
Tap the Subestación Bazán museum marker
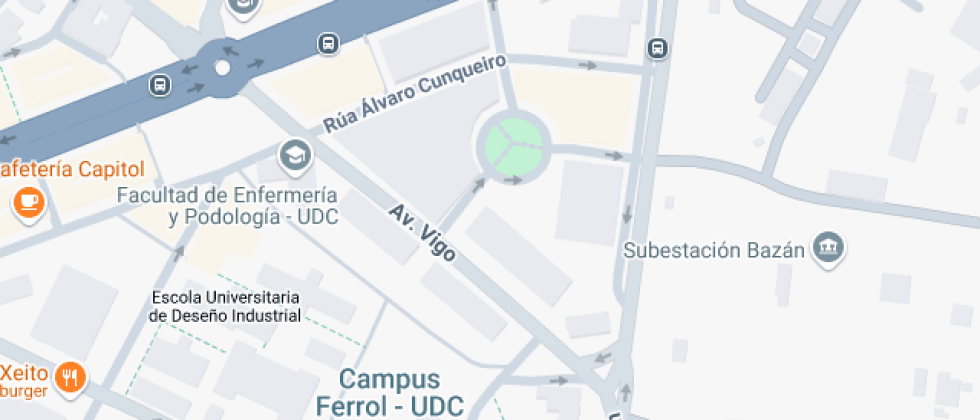[x=827, y=249]
